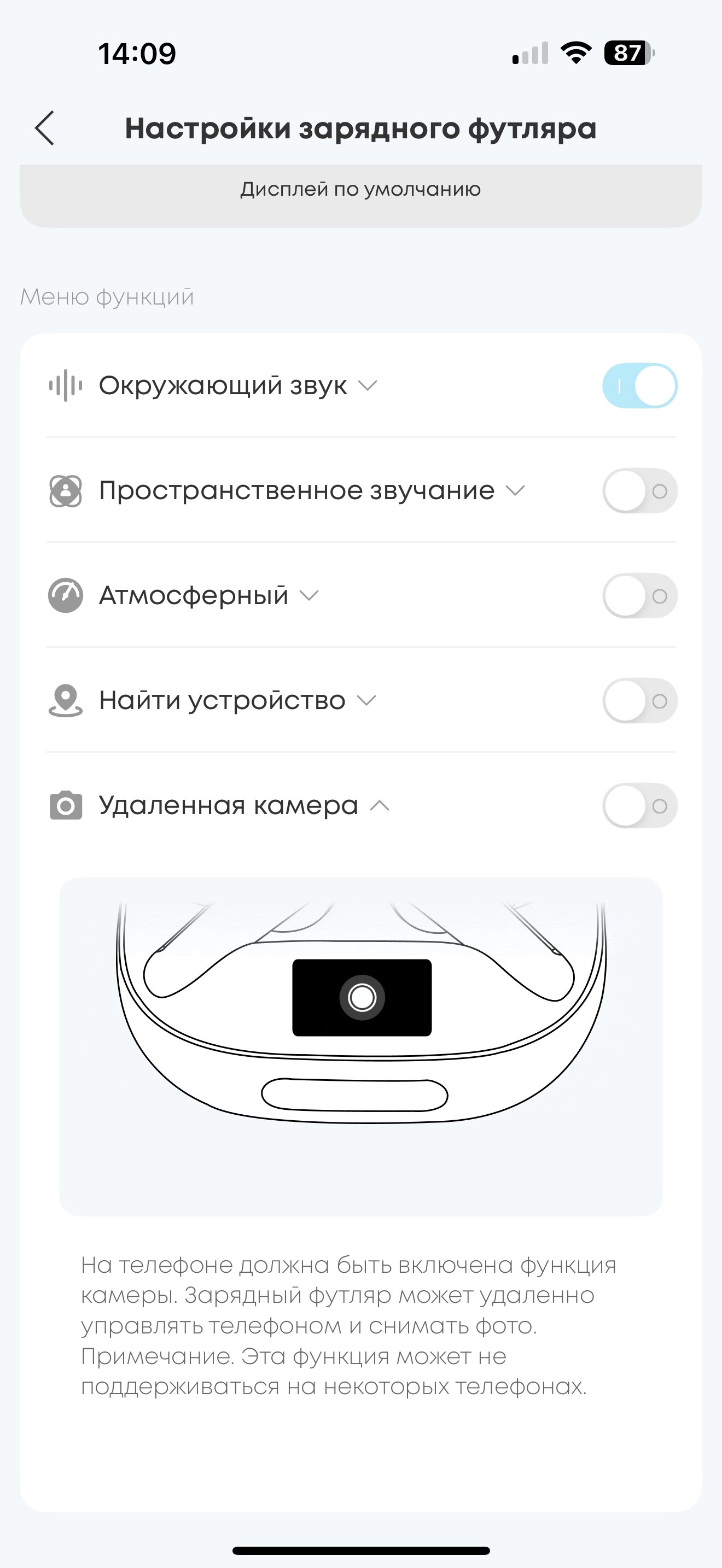This screenshot has height=1568, width=722.
Task: Enable the Удаленная камера switch
Action: coord(640,806)
